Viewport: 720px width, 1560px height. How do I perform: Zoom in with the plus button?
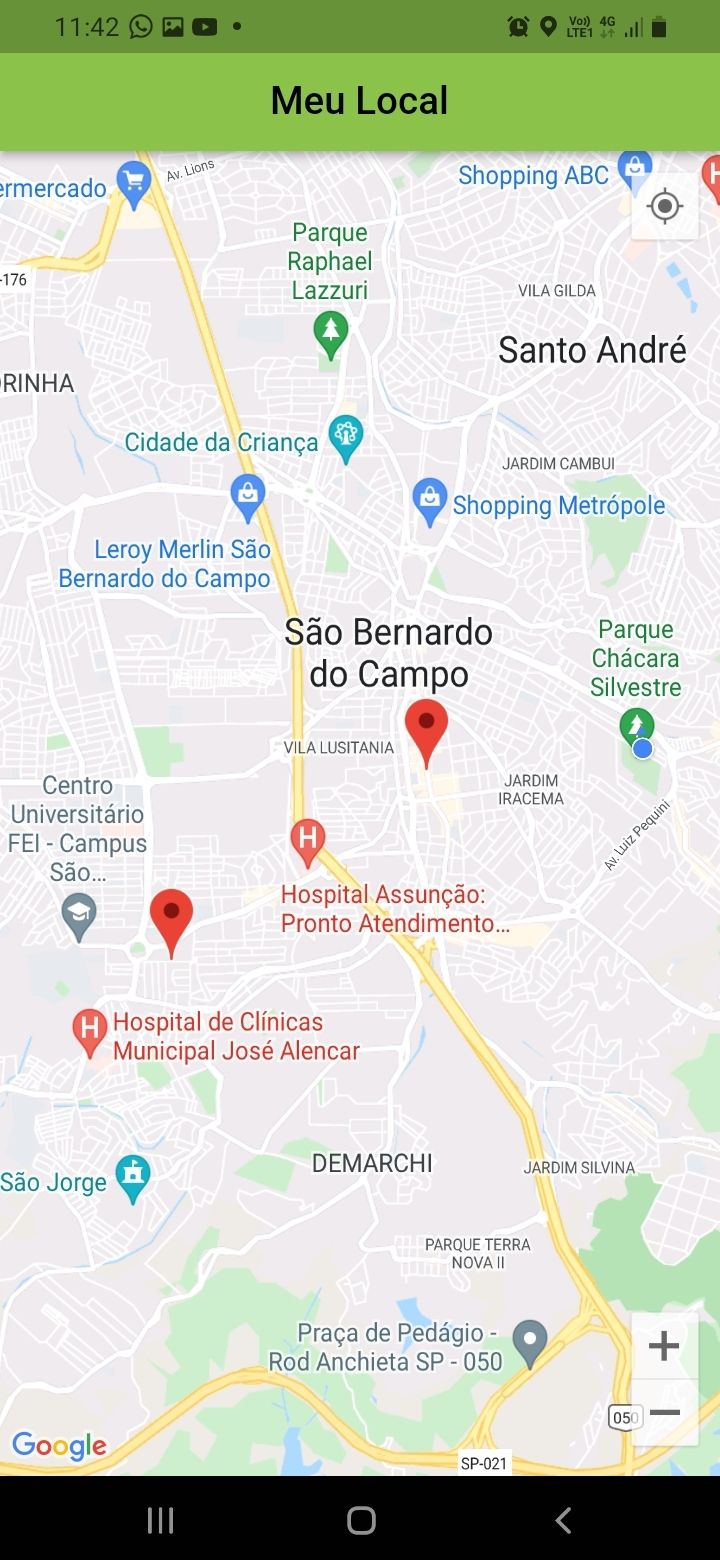coord(664,1346)
